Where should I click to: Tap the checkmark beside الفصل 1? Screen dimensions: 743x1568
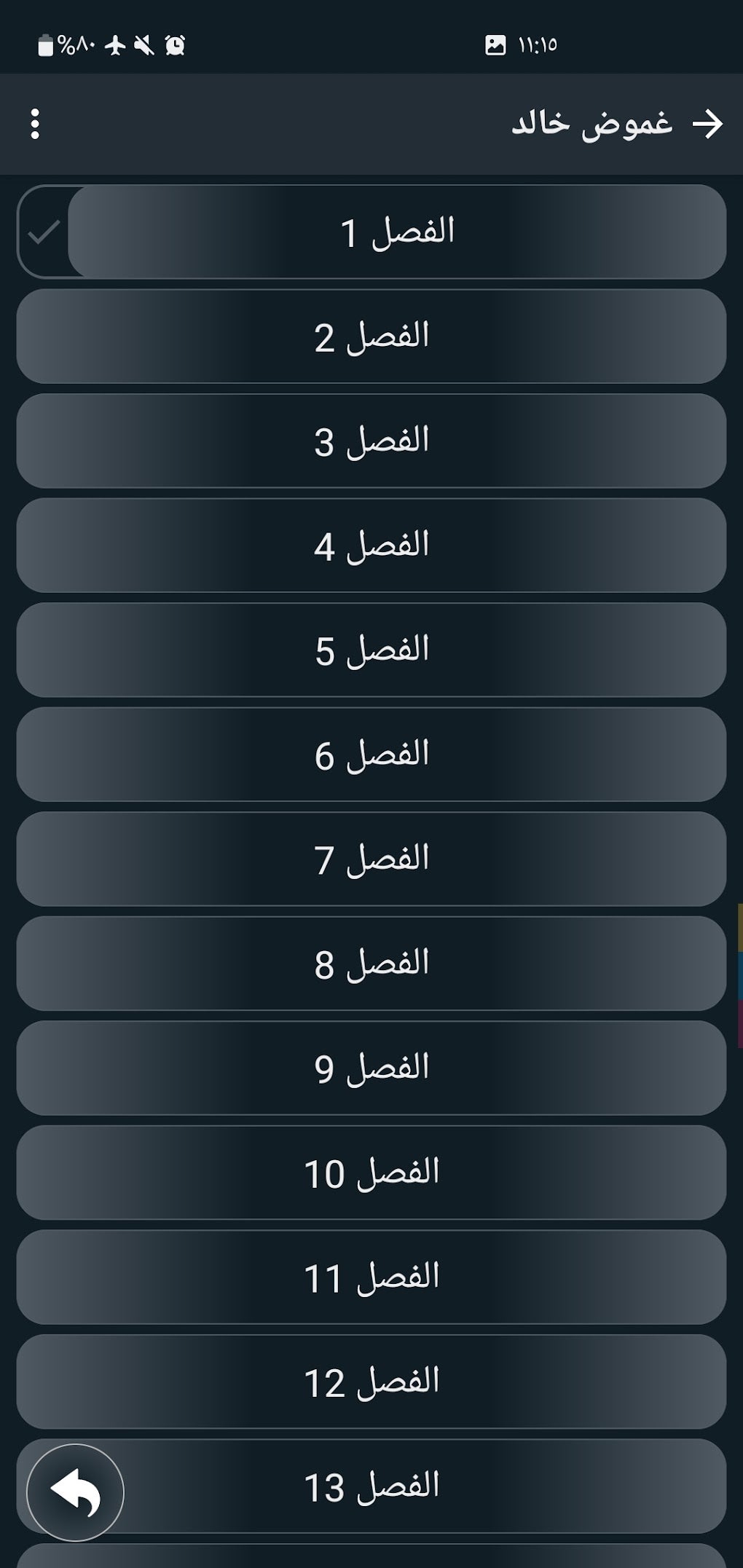click(x=44, y=233)
